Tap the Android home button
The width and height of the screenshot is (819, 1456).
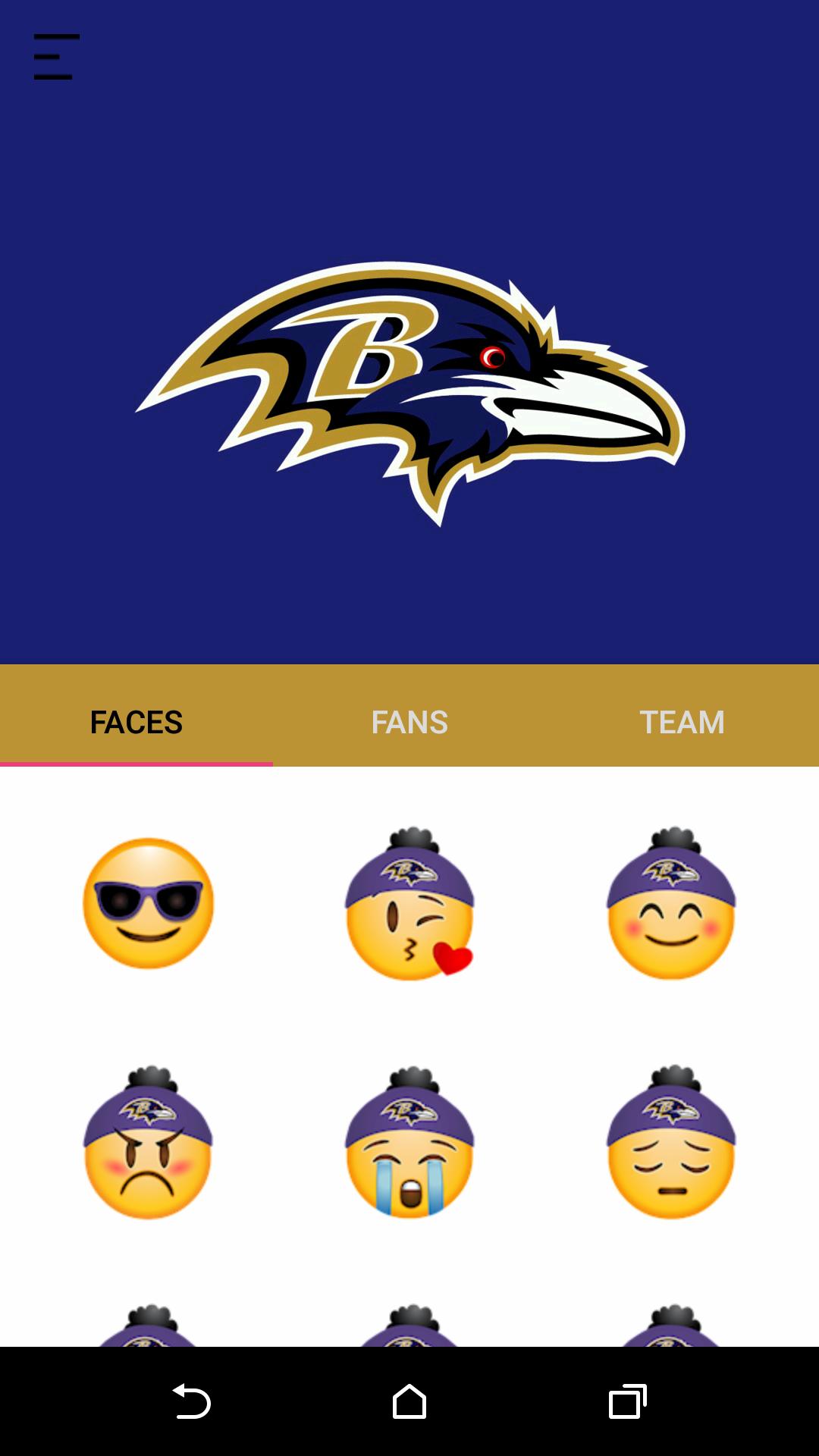pos(409,1399)
